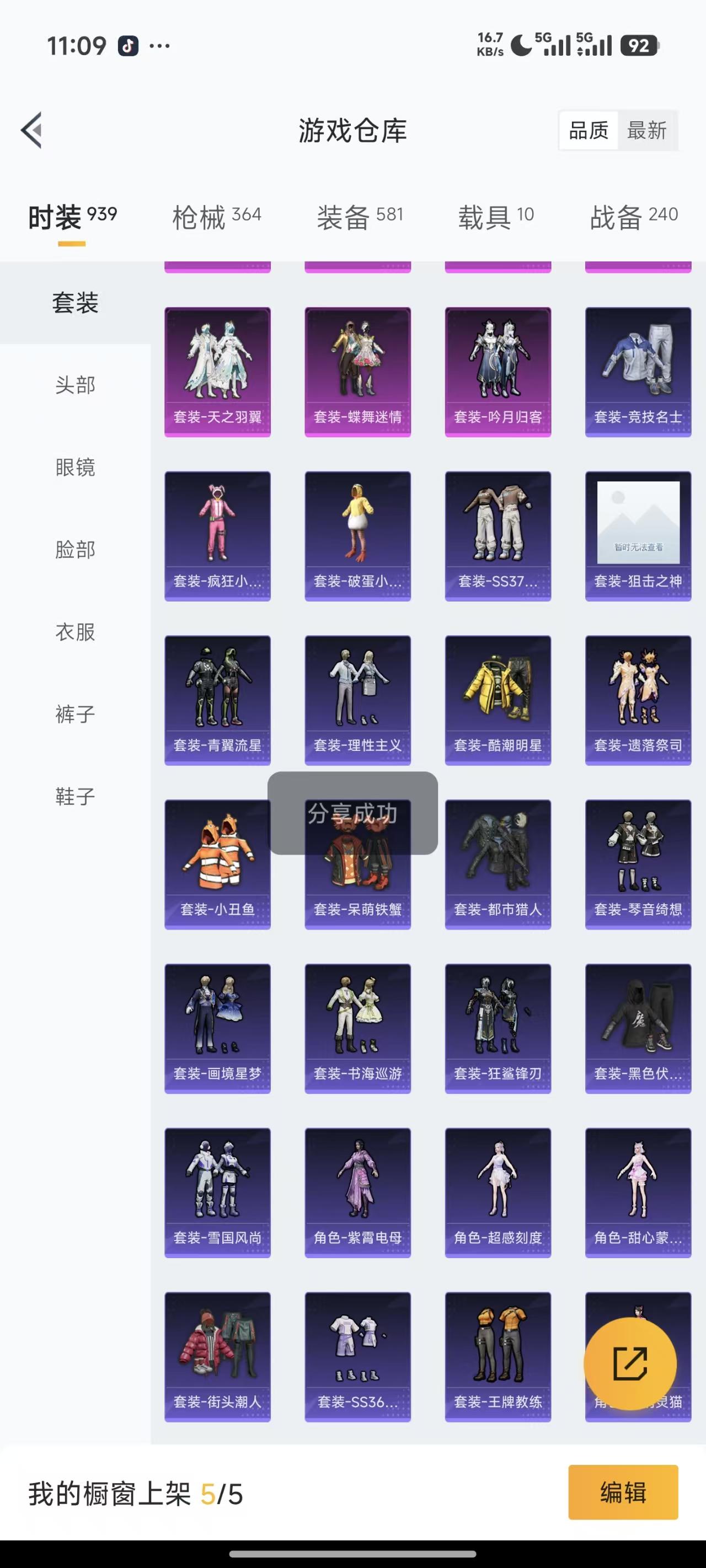Switch sorting to 最新
706x1568 pixels.
tap(648, 130)
